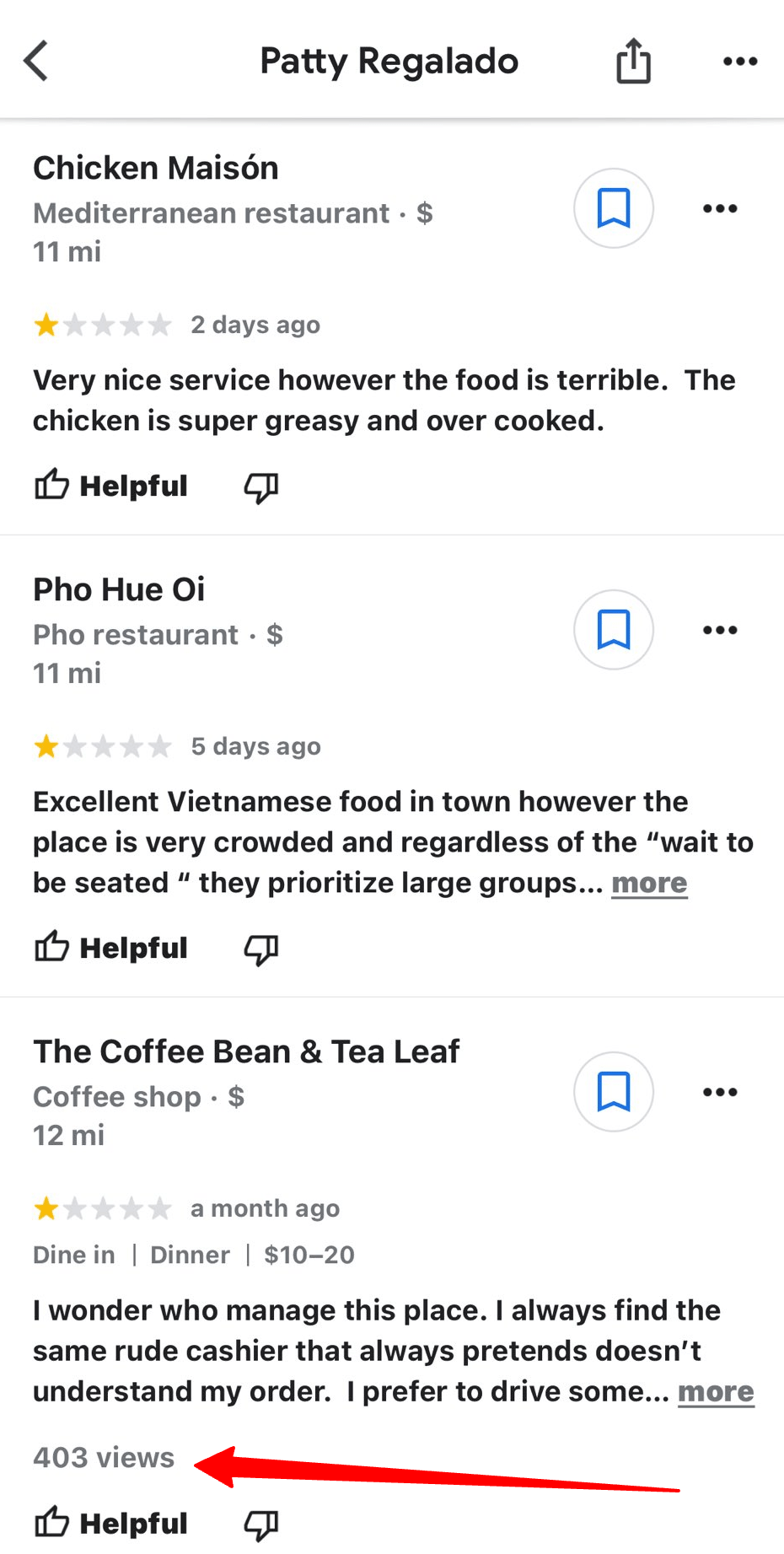Open the Chicken Maisón place listing
Screen dimensions: 784x1554
coord(156,168)
